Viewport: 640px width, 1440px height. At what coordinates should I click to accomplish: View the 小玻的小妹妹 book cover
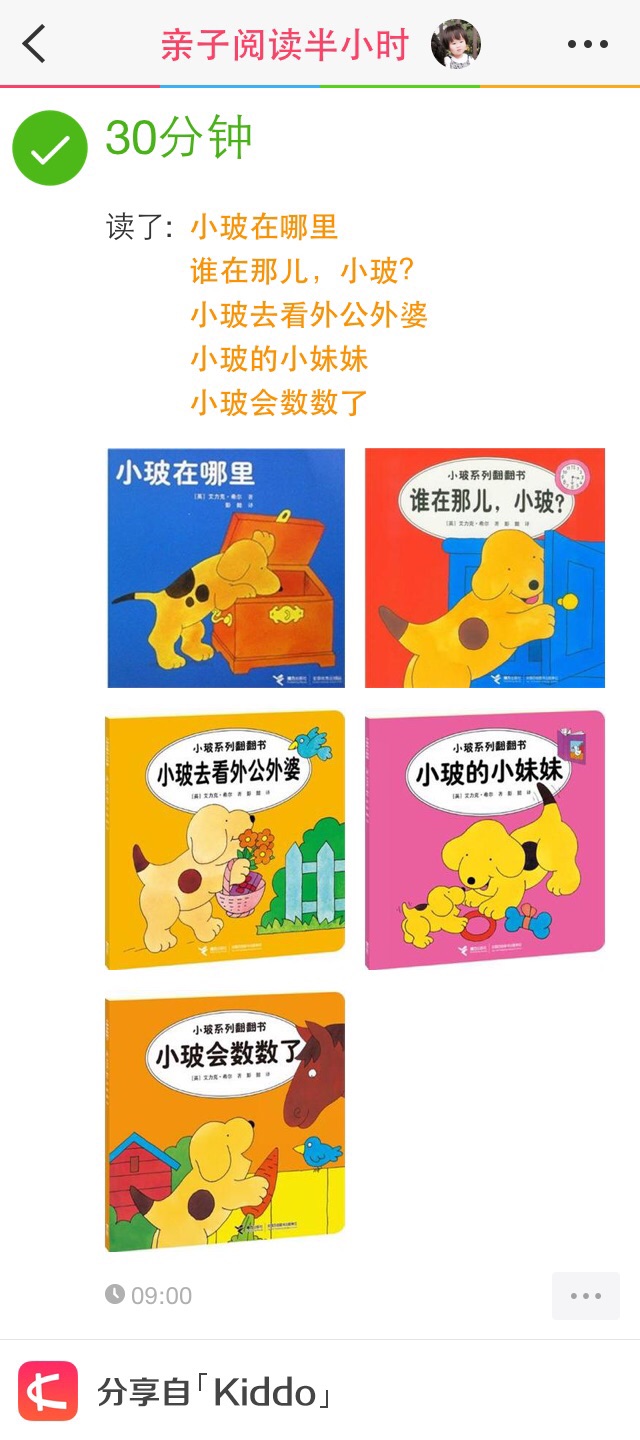(x=485, y=840)
